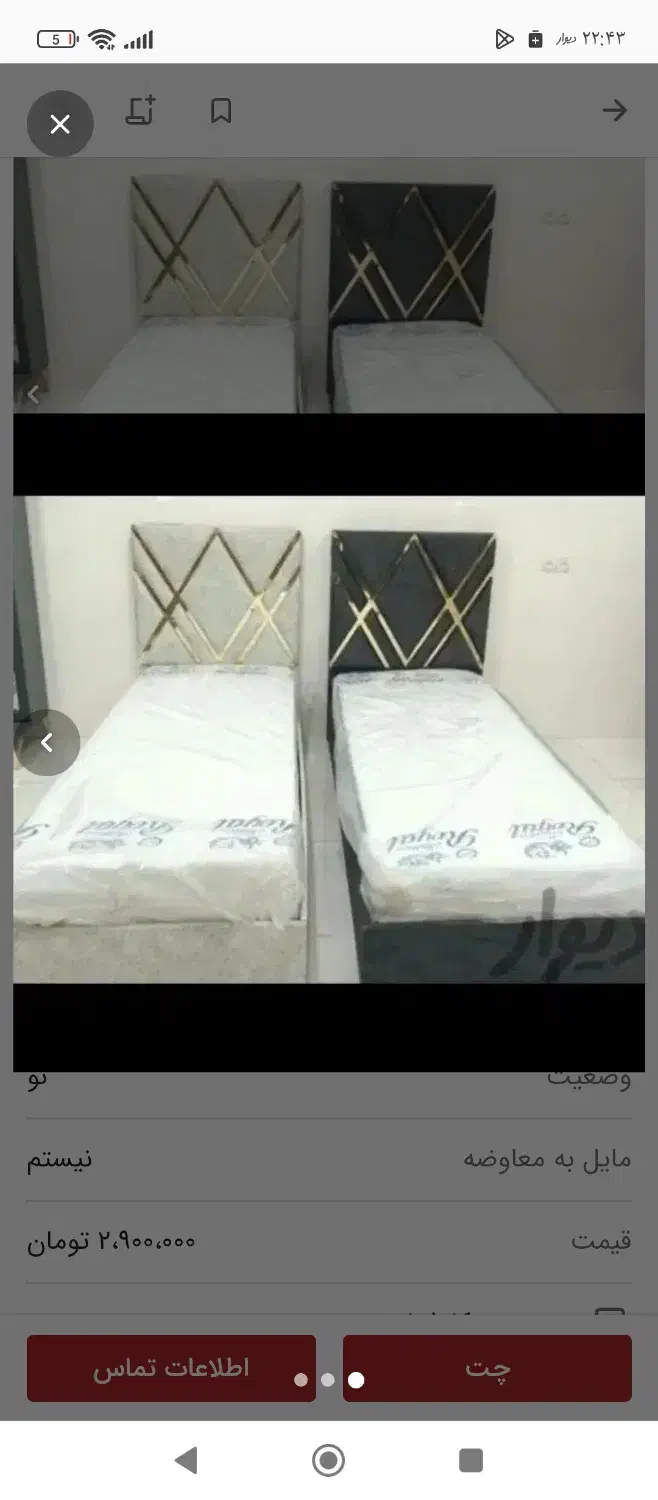
Task: Bookmark this listing
Action: coord(221,111)
